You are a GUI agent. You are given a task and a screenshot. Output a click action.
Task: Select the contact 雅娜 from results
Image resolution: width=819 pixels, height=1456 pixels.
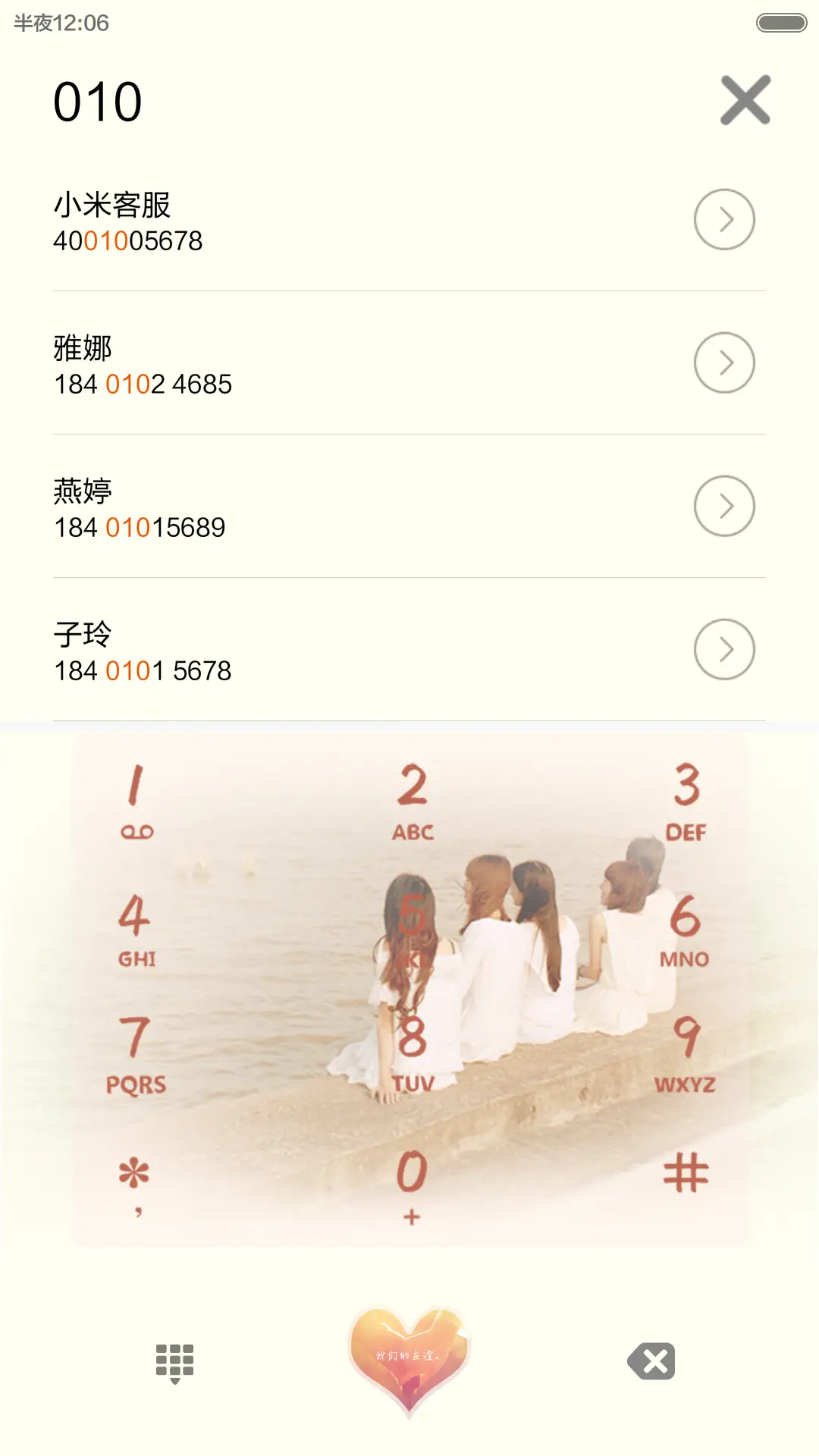point(227,362)
